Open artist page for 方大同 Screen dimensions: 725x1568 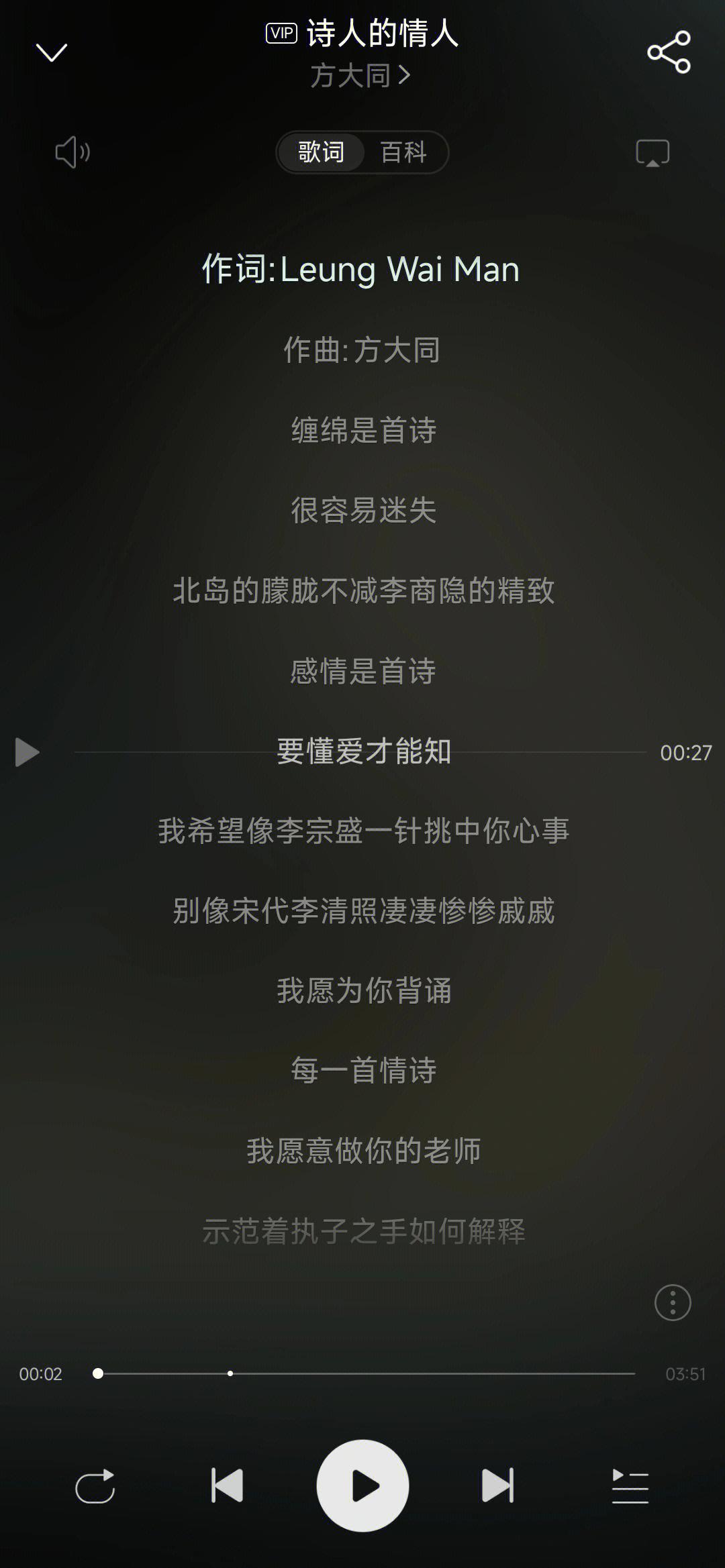coord(360,75)
